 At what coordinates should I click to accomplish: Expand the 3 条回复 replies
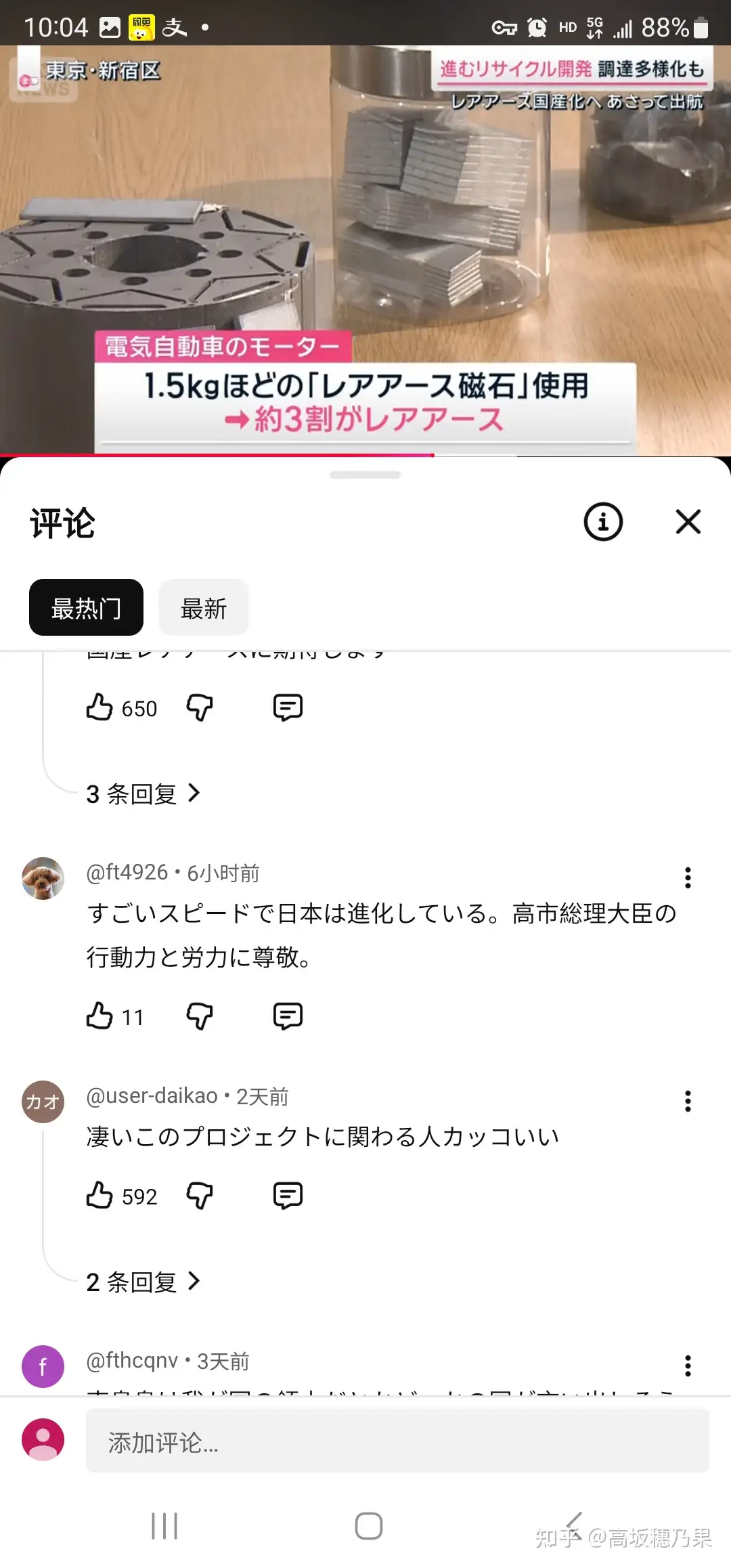(x=143, y=793)
